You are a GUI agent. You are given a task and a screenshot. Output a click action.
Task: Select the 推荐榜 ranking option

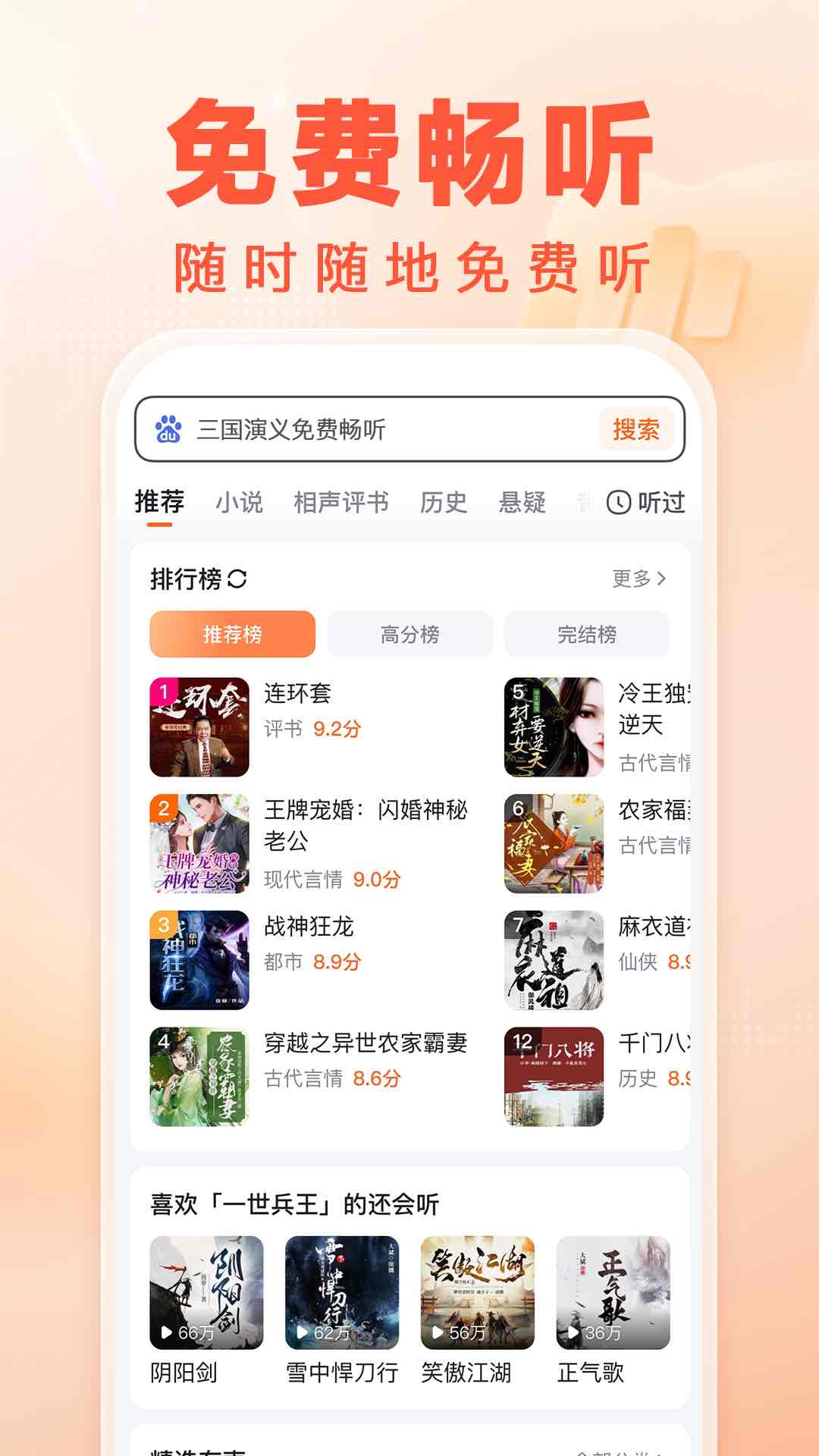[234, 635]
